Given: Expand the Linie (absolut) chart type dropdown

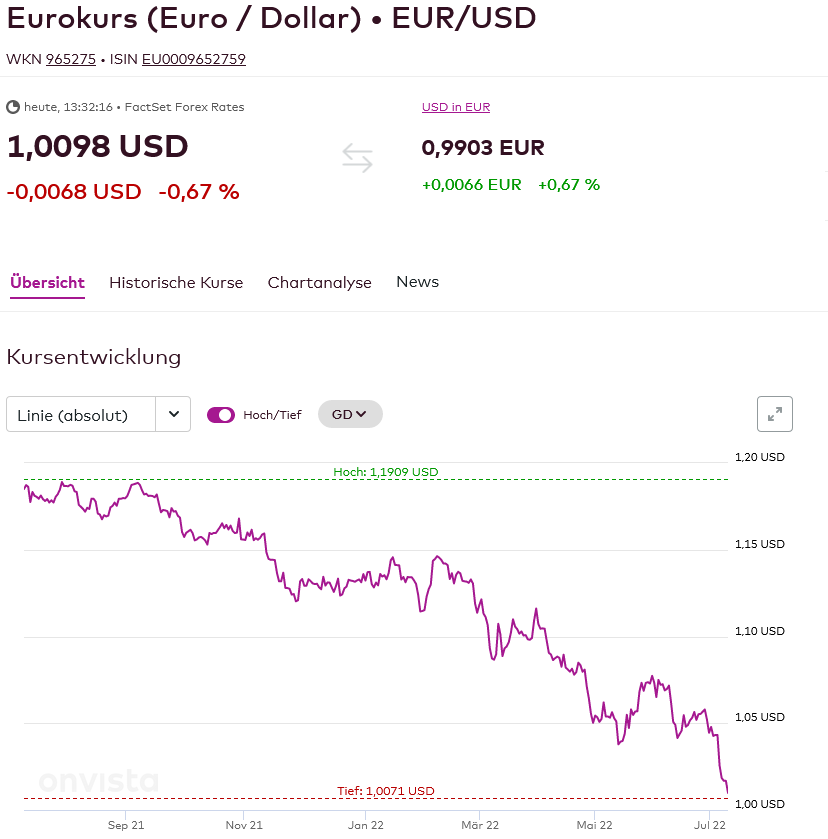Looking at the screenshot, I should (x=173, y=414).
